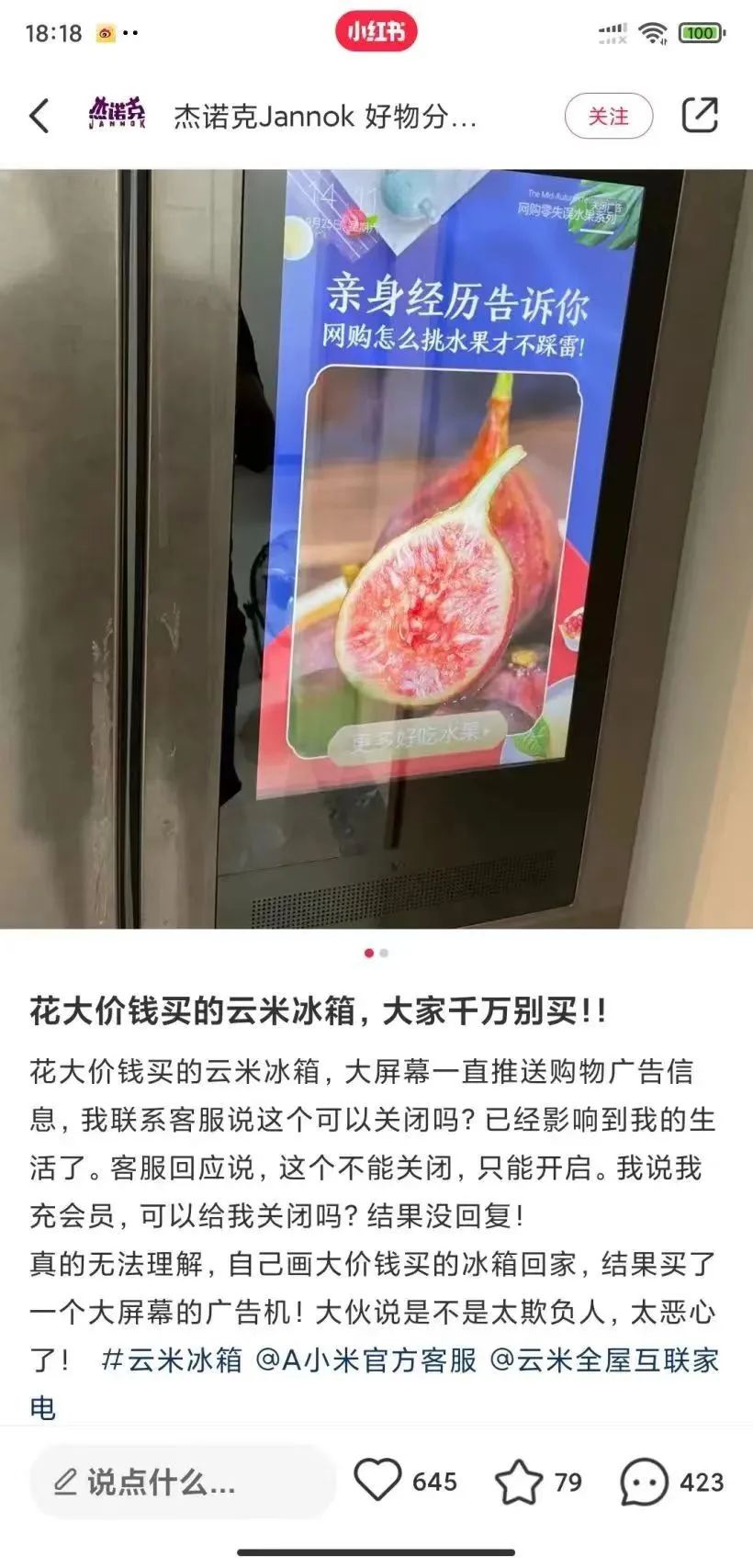Open the #云米冰箱 hashtag
Viewport: 753px width, 1568px height.
coord(171,1359)
